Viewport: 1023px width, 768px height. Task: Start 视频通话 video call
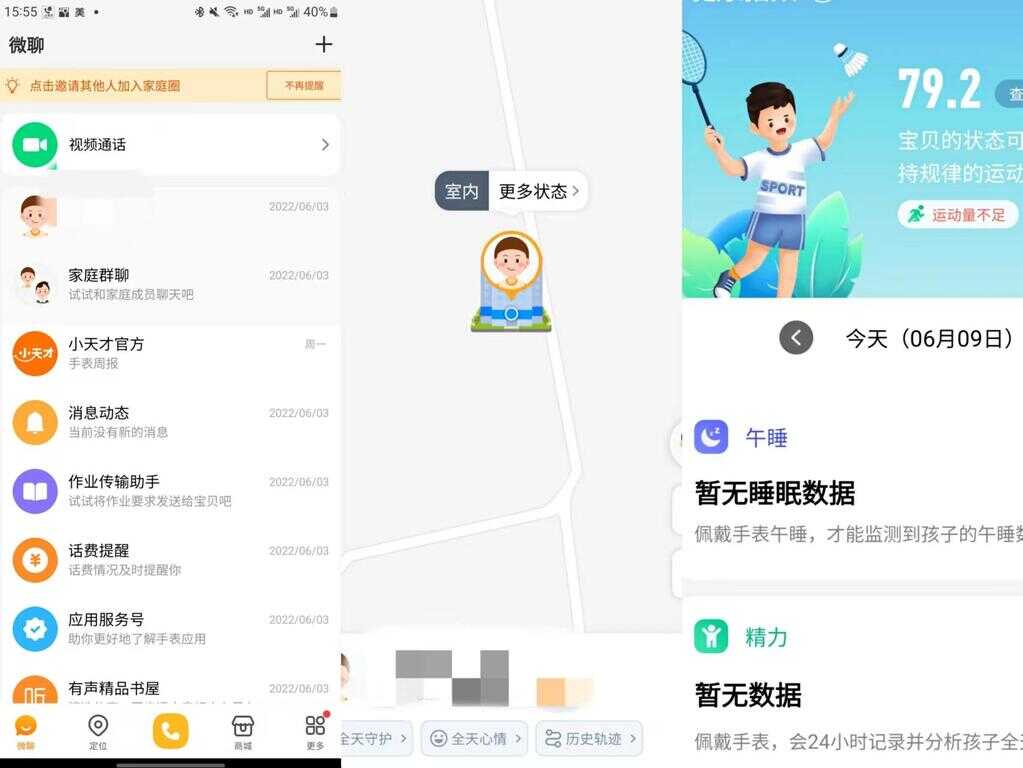[170, 145]
